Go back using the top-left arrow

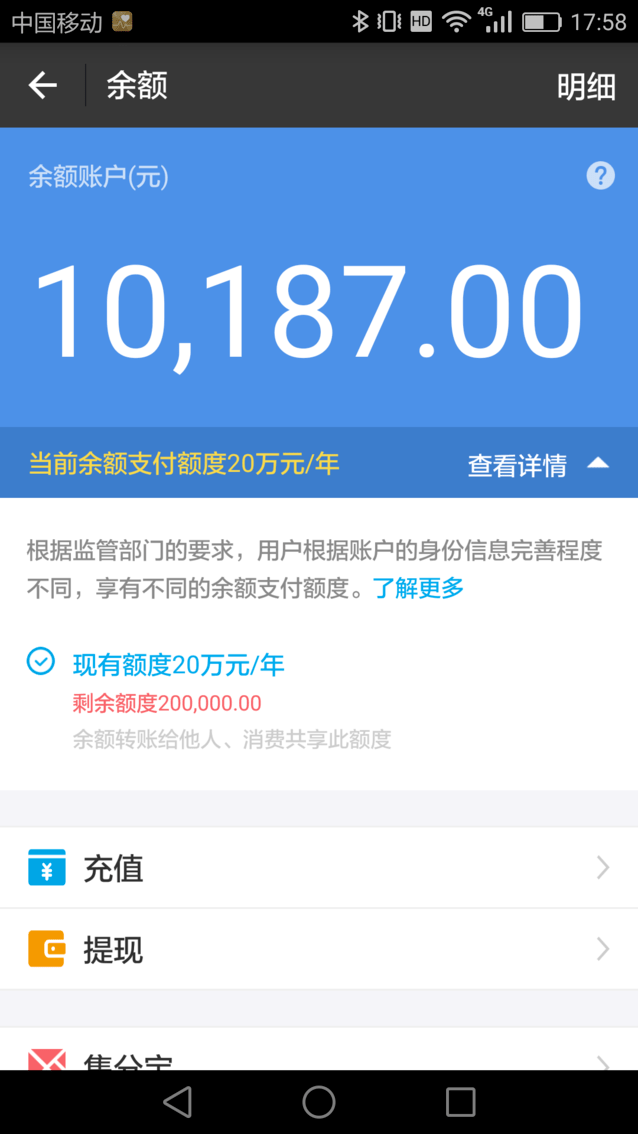43,86
